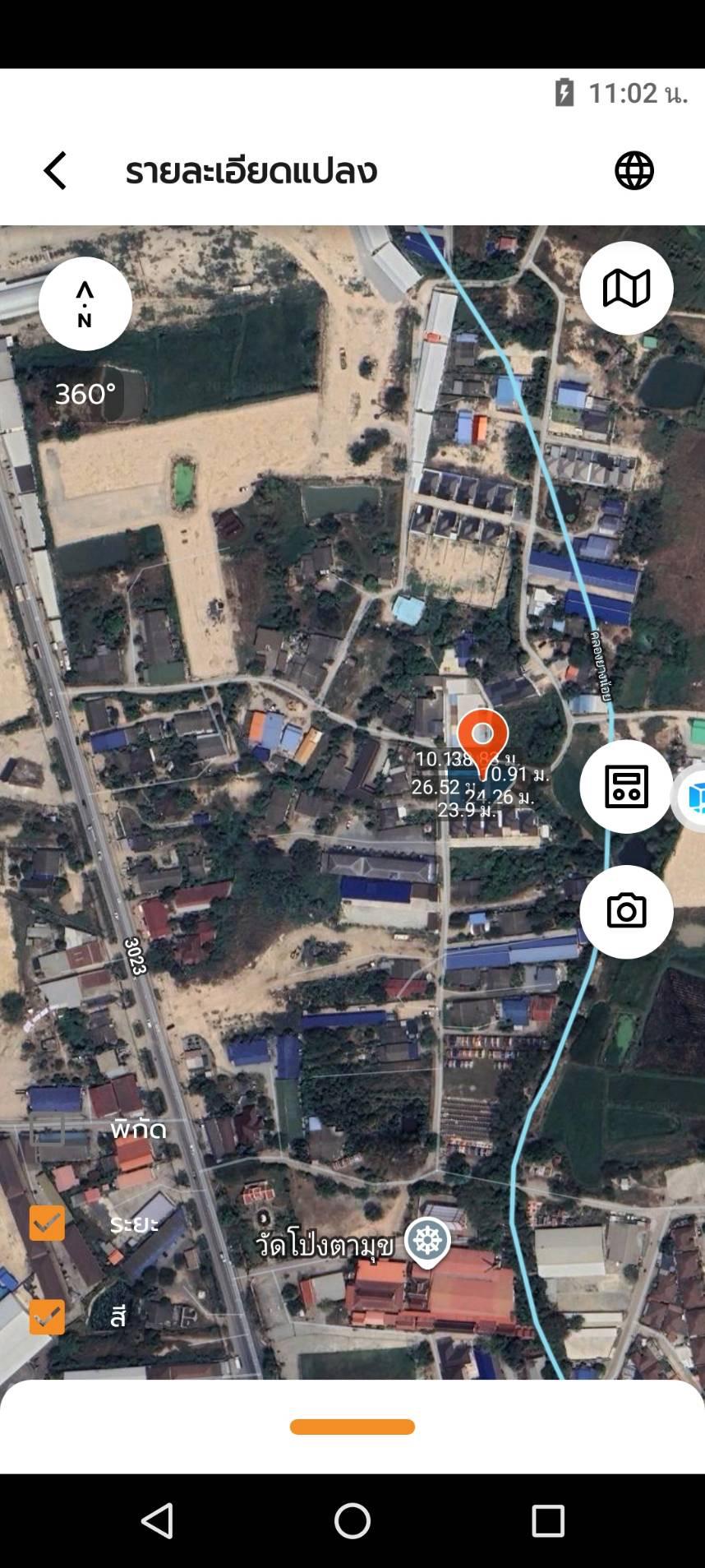Tap the north compass button
The image size is (705, 1568).
pos(85,303)
